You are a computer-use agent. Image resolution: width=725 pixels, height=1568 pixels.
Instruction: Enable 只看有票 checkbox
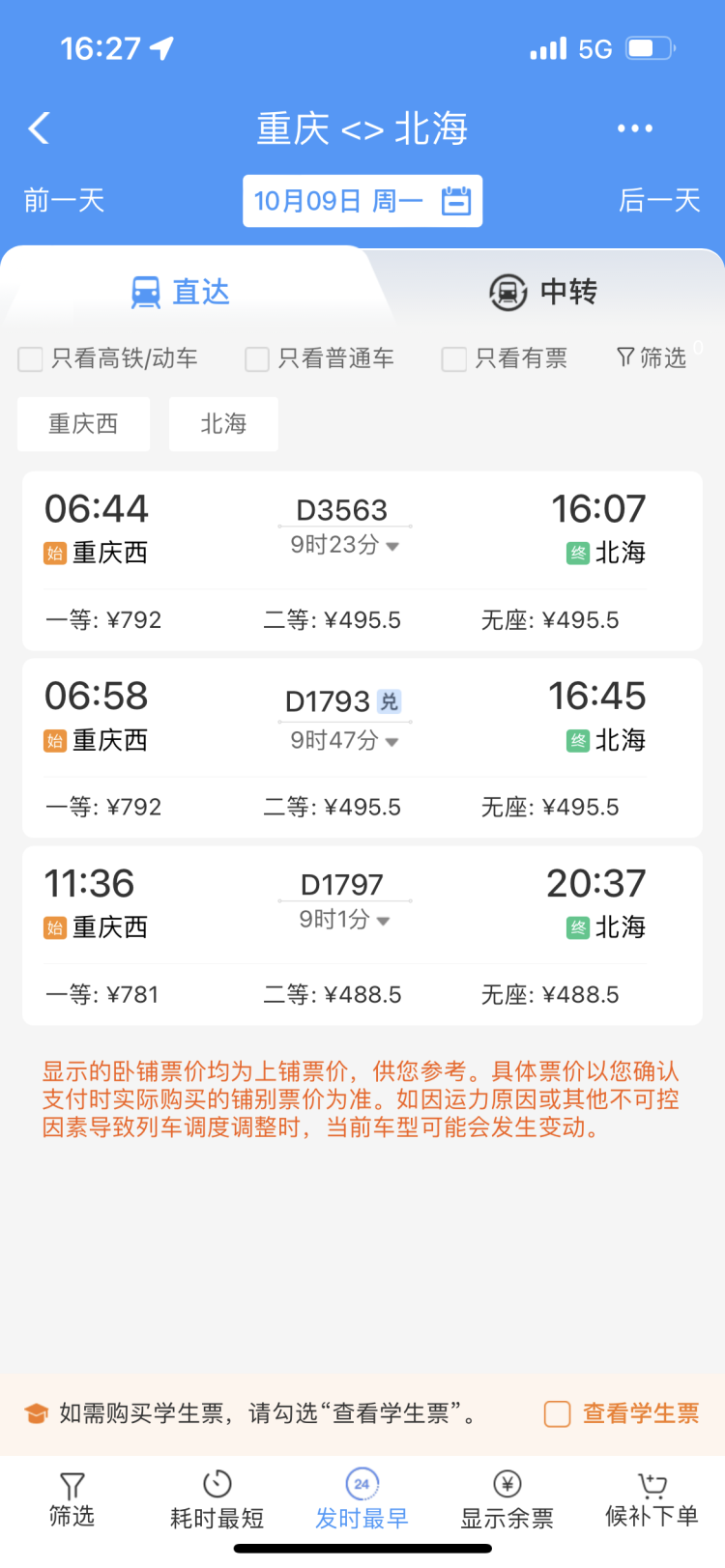pos(454,359)
